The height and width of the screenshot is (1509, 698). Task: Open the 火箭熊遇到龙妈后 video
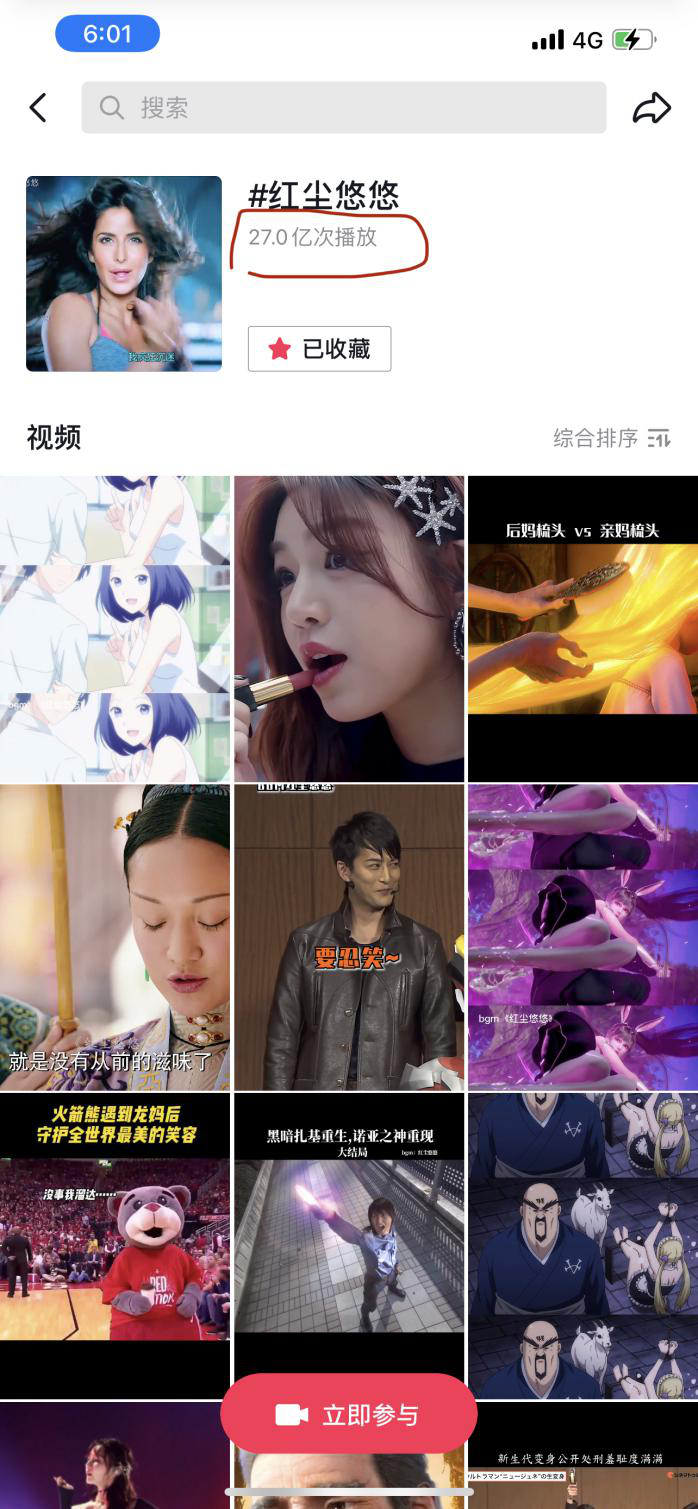click(114, 1245)
